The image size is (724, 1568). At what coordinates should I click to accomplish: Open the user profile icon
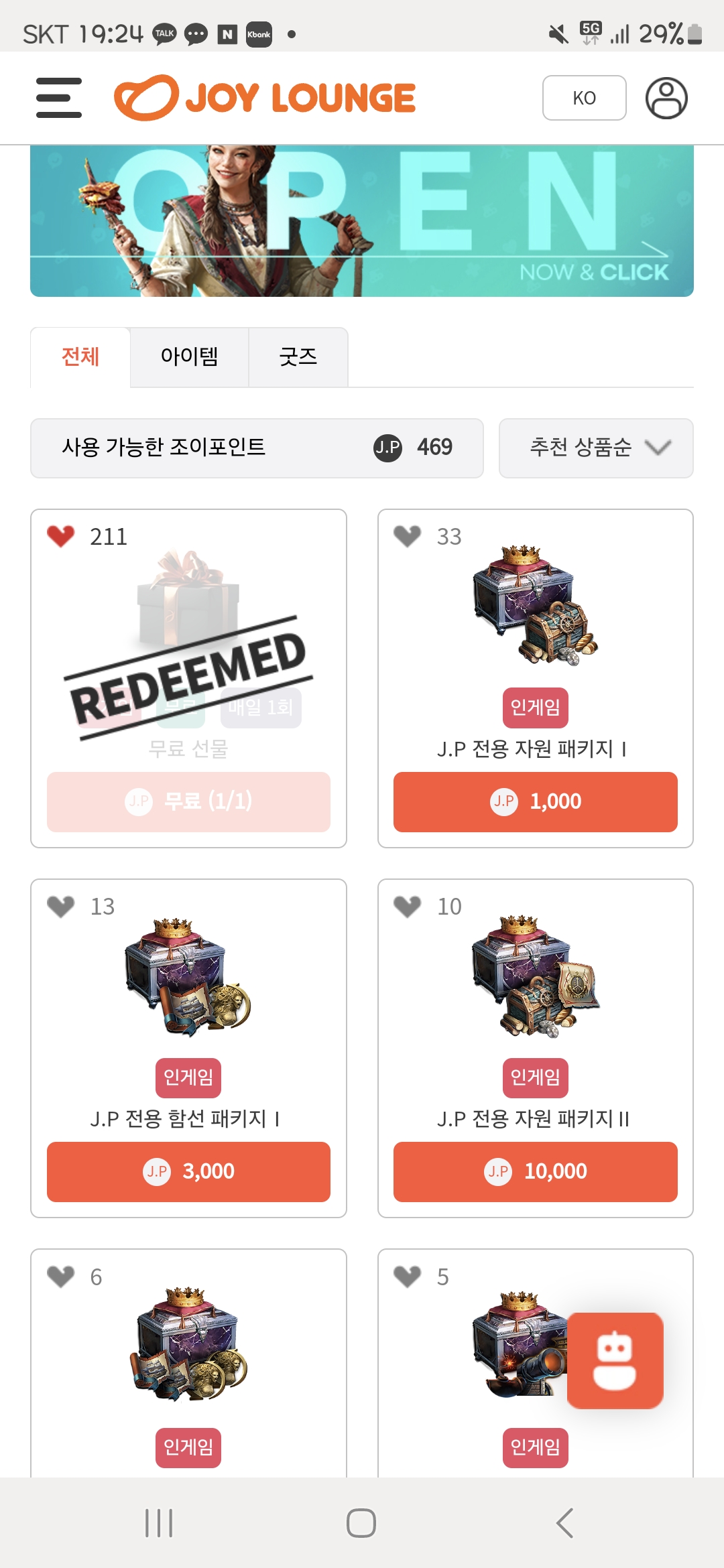[x=666, y=98]
